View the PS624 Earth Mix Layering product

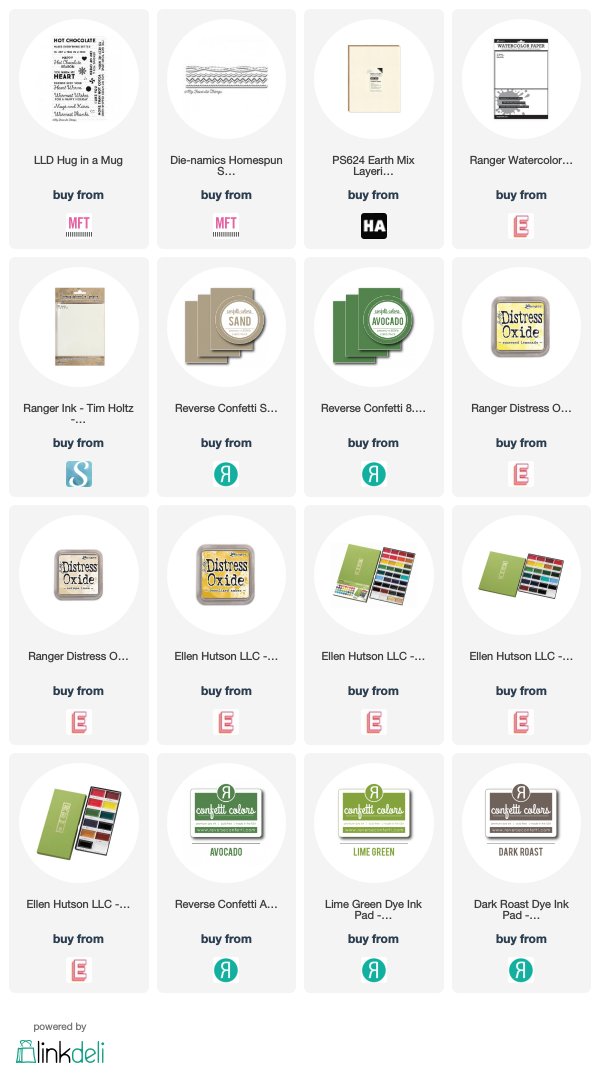point(374,166)
